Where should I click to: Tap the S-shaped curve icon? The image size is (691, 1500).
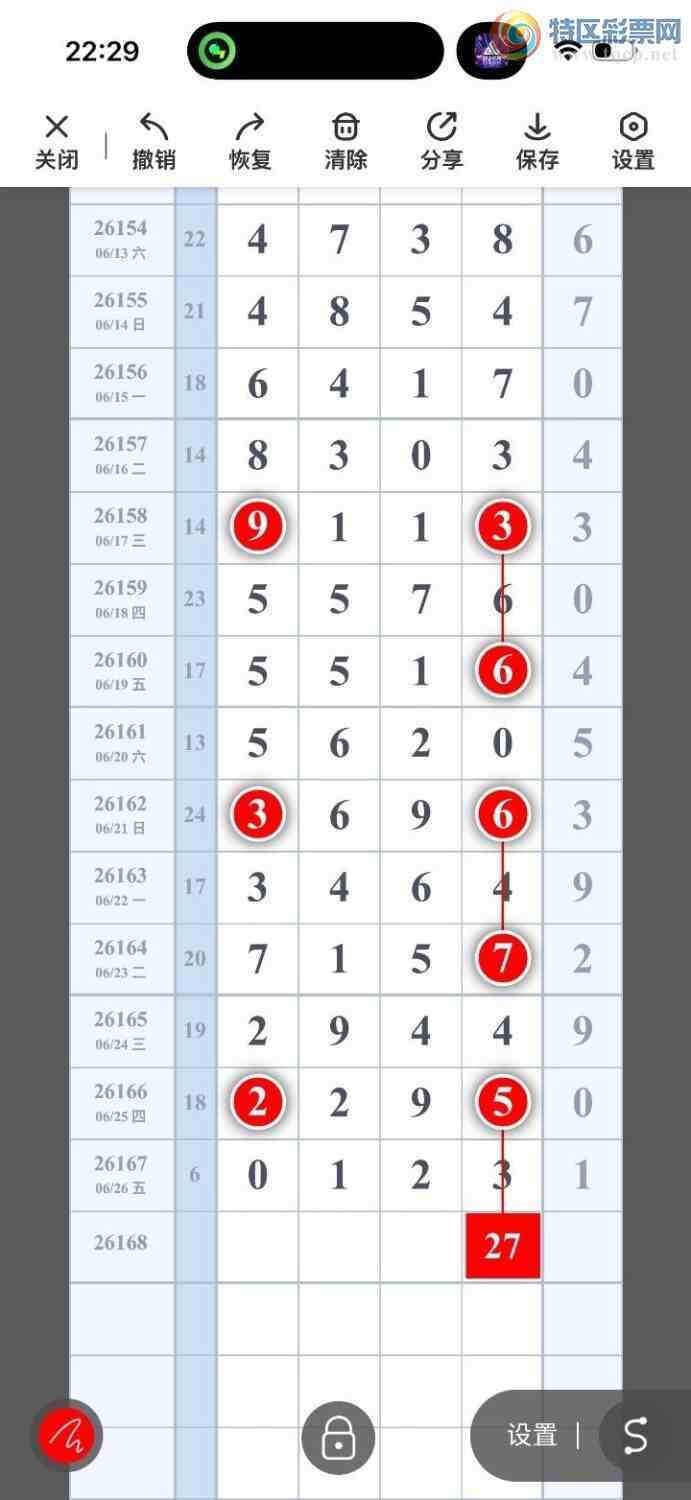pos(636,1436)
